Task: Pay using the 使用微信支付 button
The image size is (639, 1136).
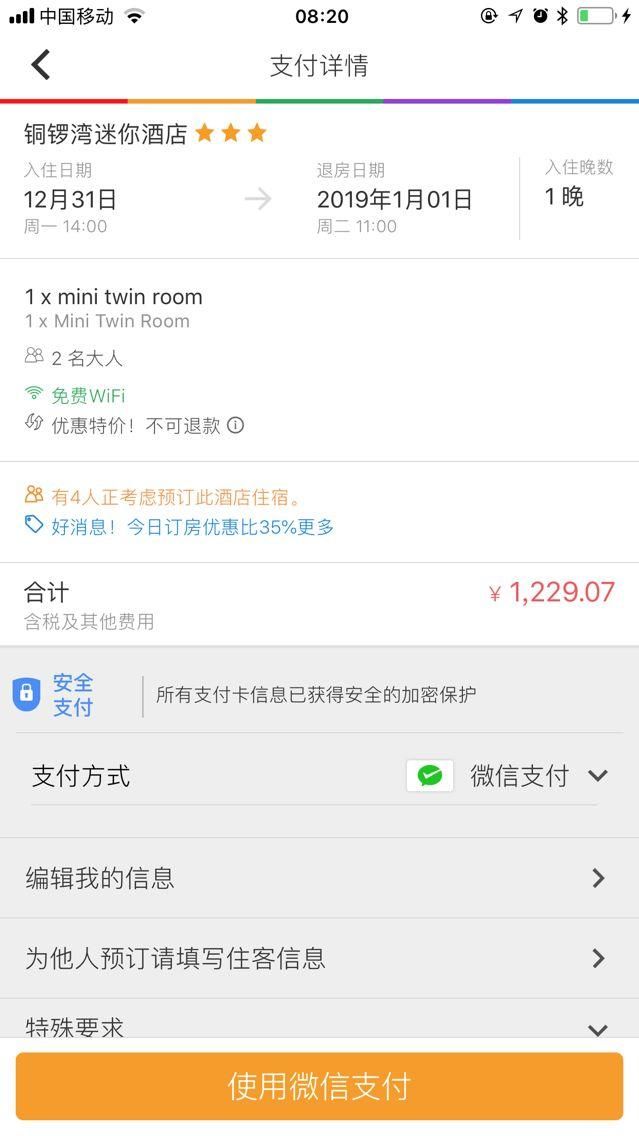Action: pos(320,1086)
